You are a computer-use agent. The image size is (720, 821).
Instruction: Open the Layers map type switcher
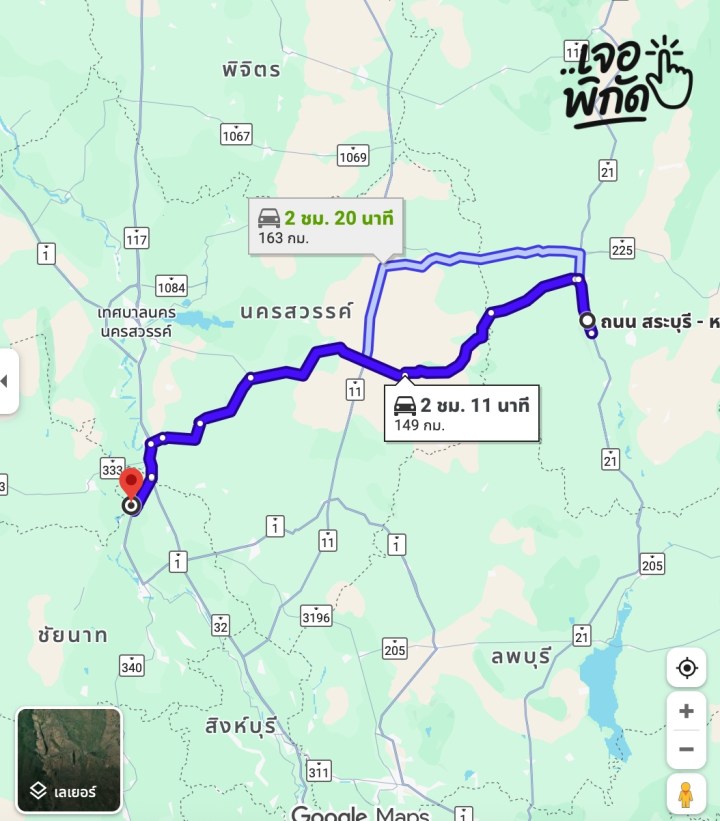(69, 759)
